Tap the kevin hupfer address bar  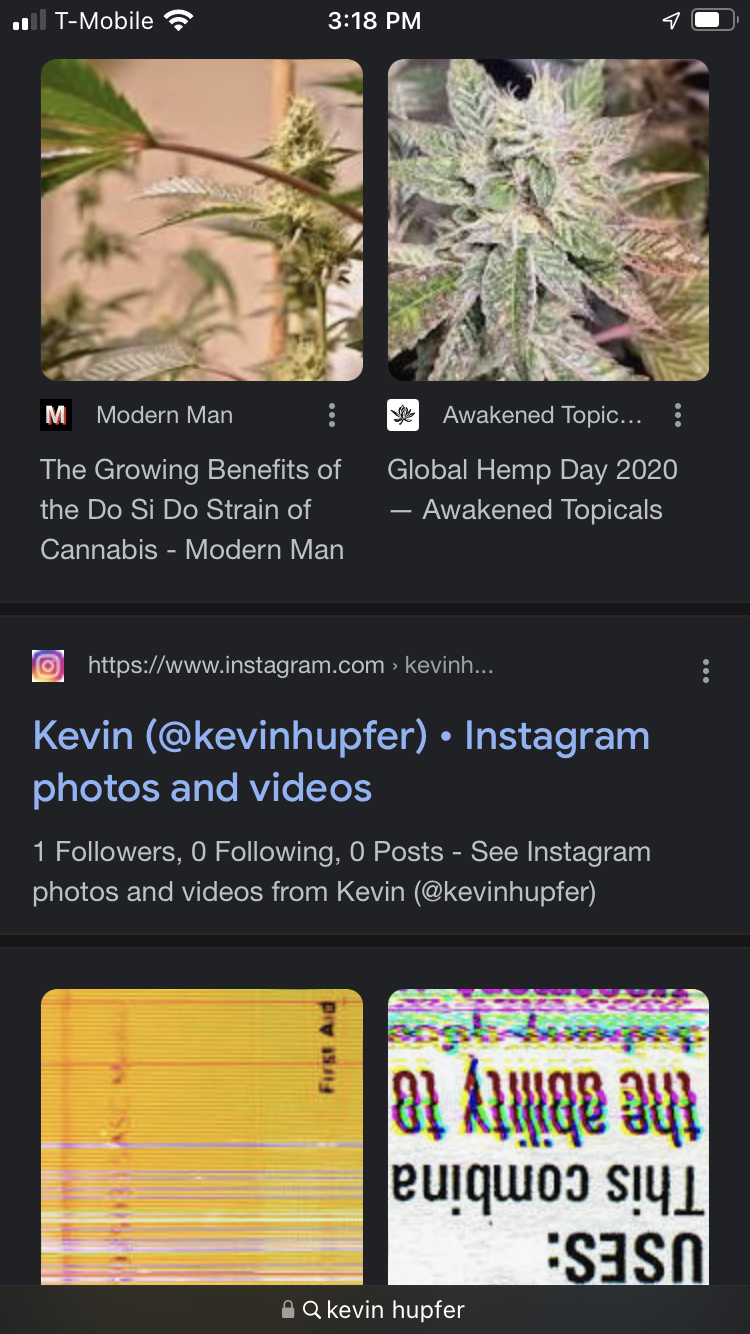coord(375,1309)
